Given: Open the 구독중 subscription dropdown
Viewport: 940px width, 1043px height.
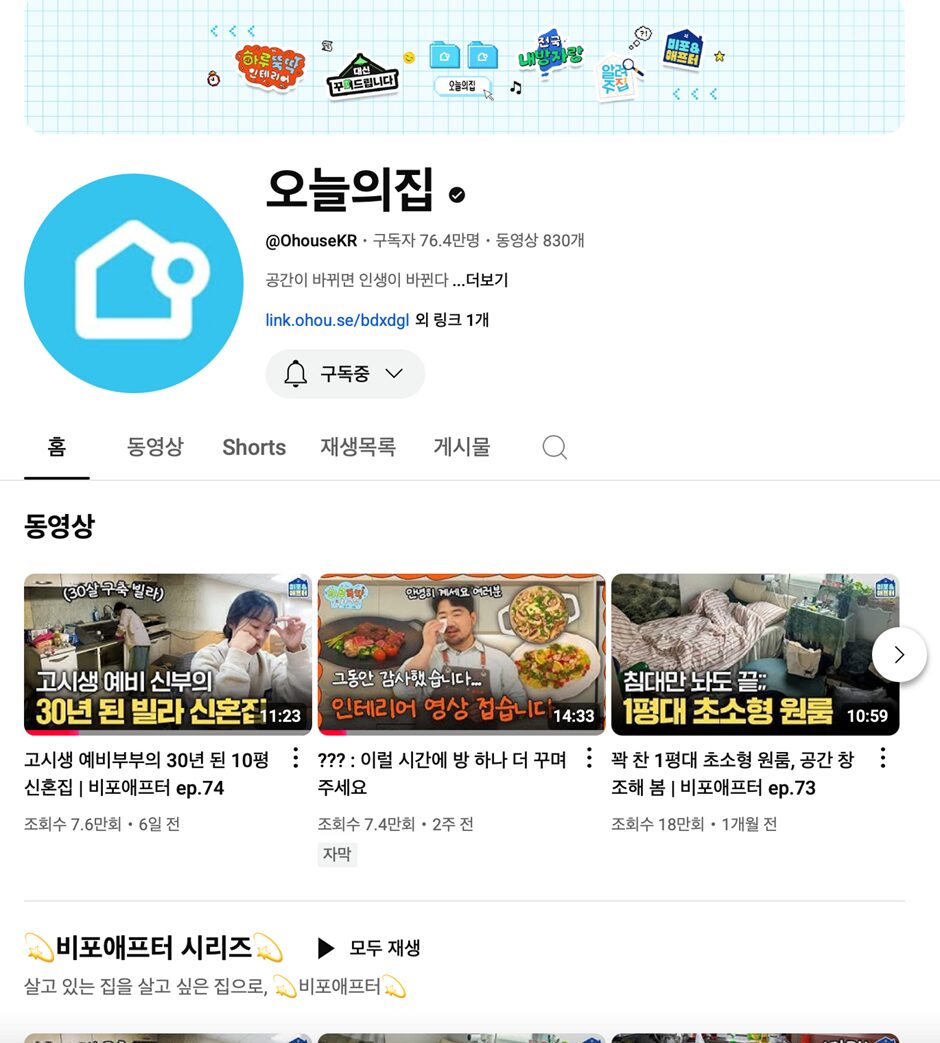Looking at the screenshot, I should point(345,374).
